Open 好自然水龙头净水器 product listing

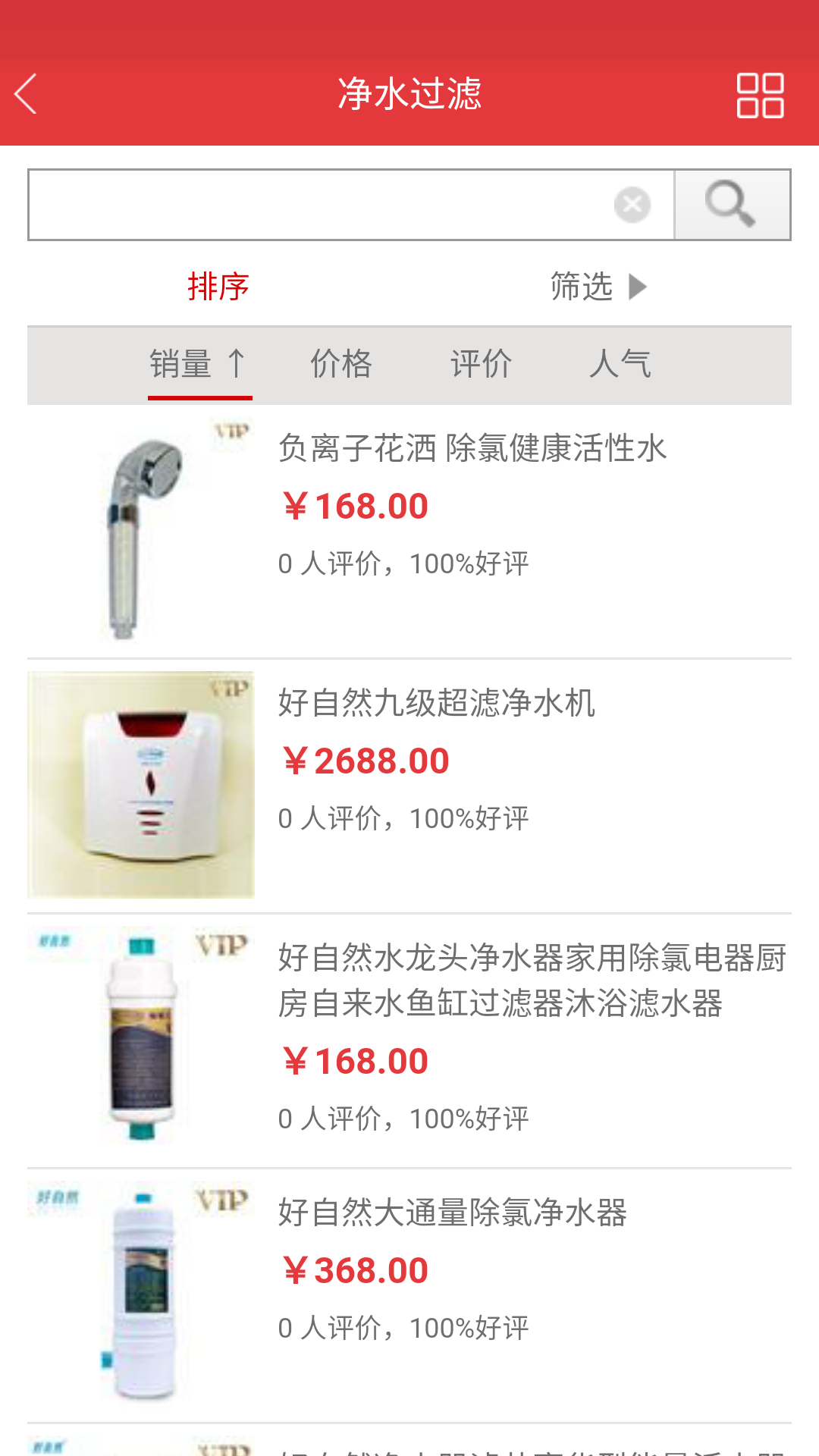point(531,980)
